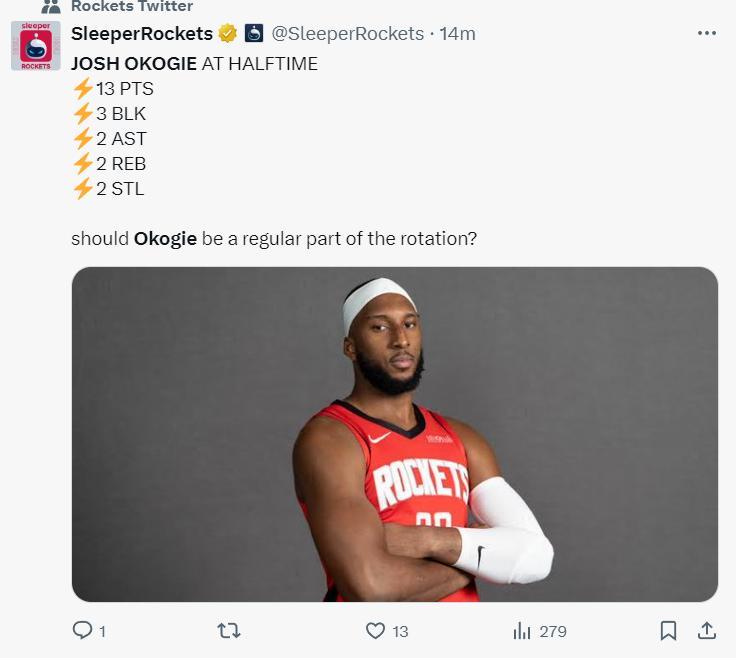This screenshot has width=736, height=658.
Task: Repost the Josh Okogie halftime post
Action: (229, 631)
